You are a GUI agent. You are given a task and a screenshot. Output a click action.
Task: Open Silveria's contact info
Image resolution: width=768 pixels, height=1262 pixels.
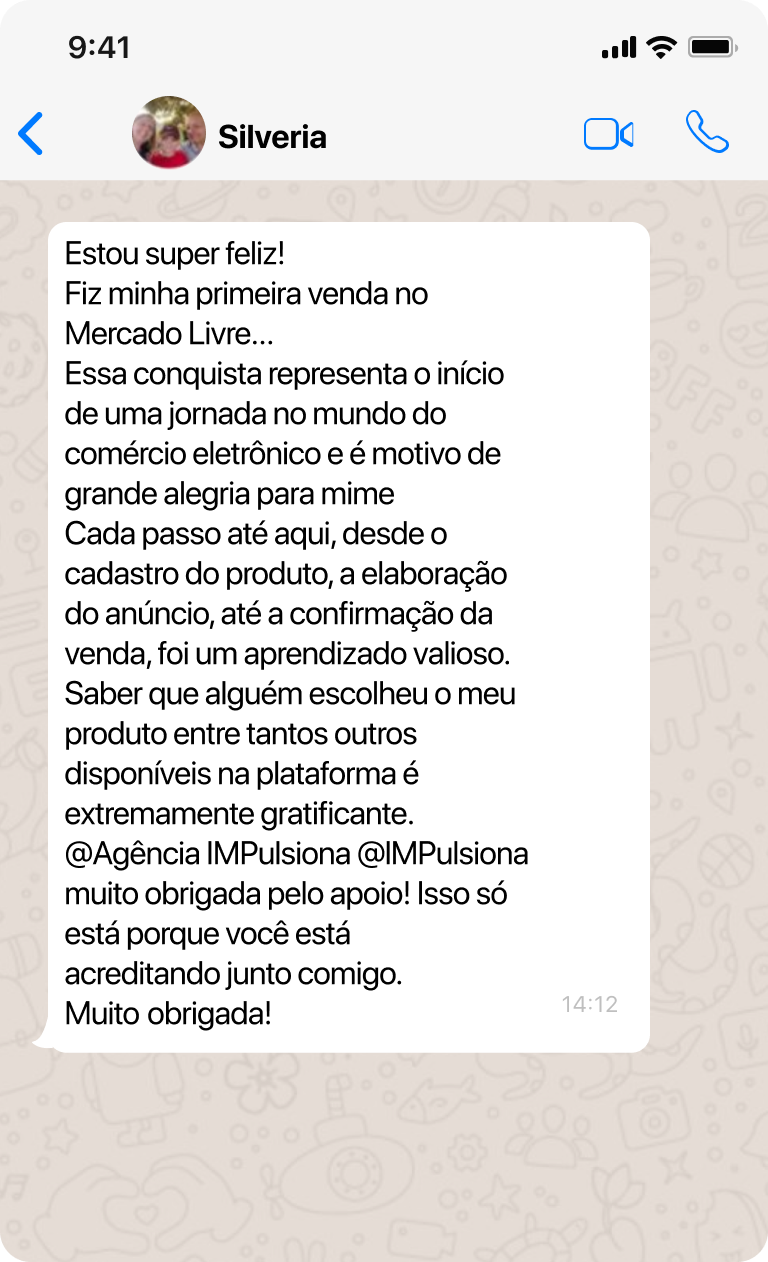(271, 136)
